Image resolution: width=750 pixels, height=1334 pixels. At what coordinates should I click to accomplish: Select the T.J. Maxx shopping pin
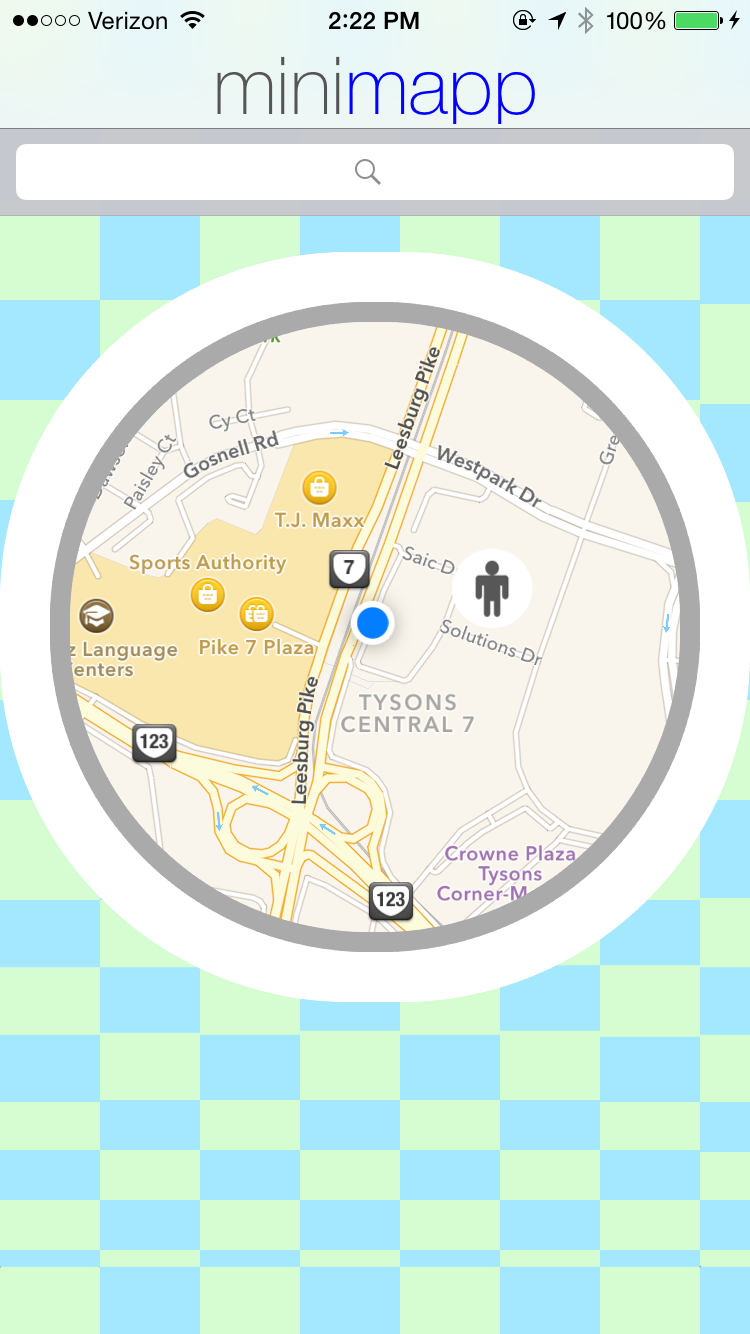319,488
